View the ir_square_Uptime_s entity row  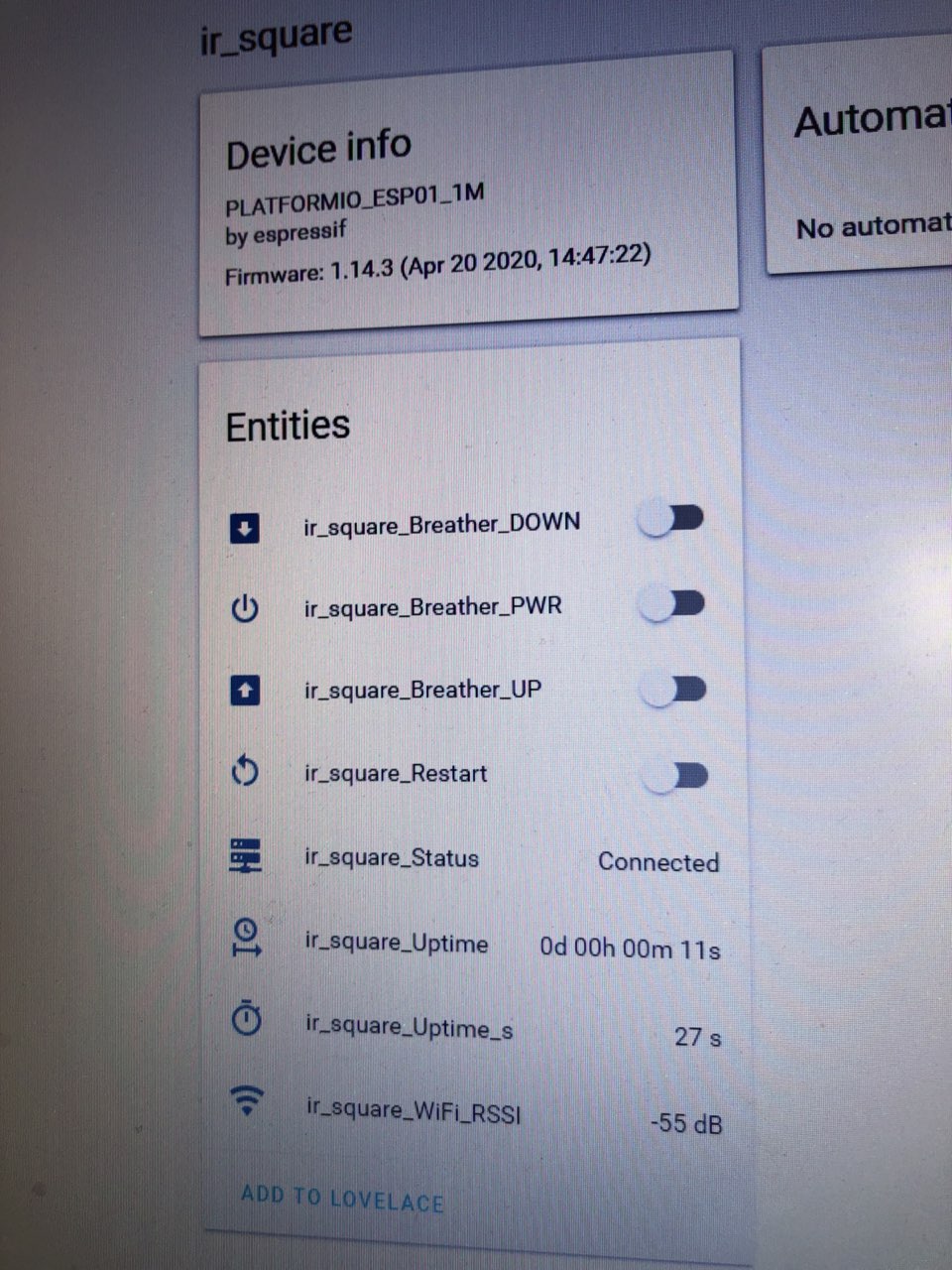(409, 1028)
